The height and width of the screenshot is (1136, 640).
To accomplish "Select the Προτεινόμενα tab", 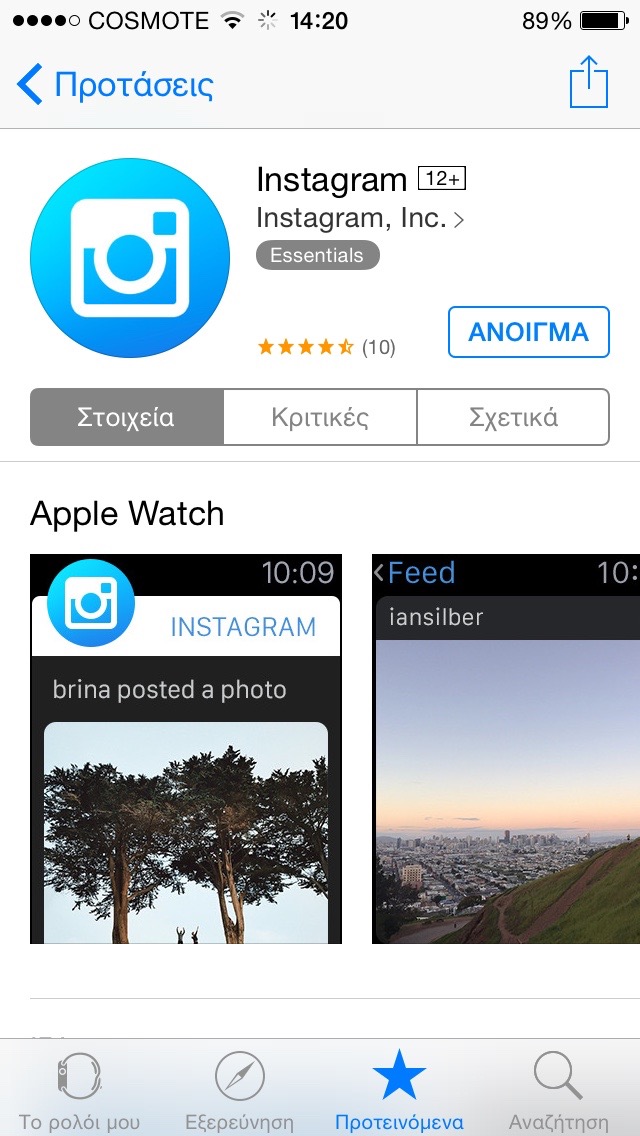I will (x=400, y=1092).
